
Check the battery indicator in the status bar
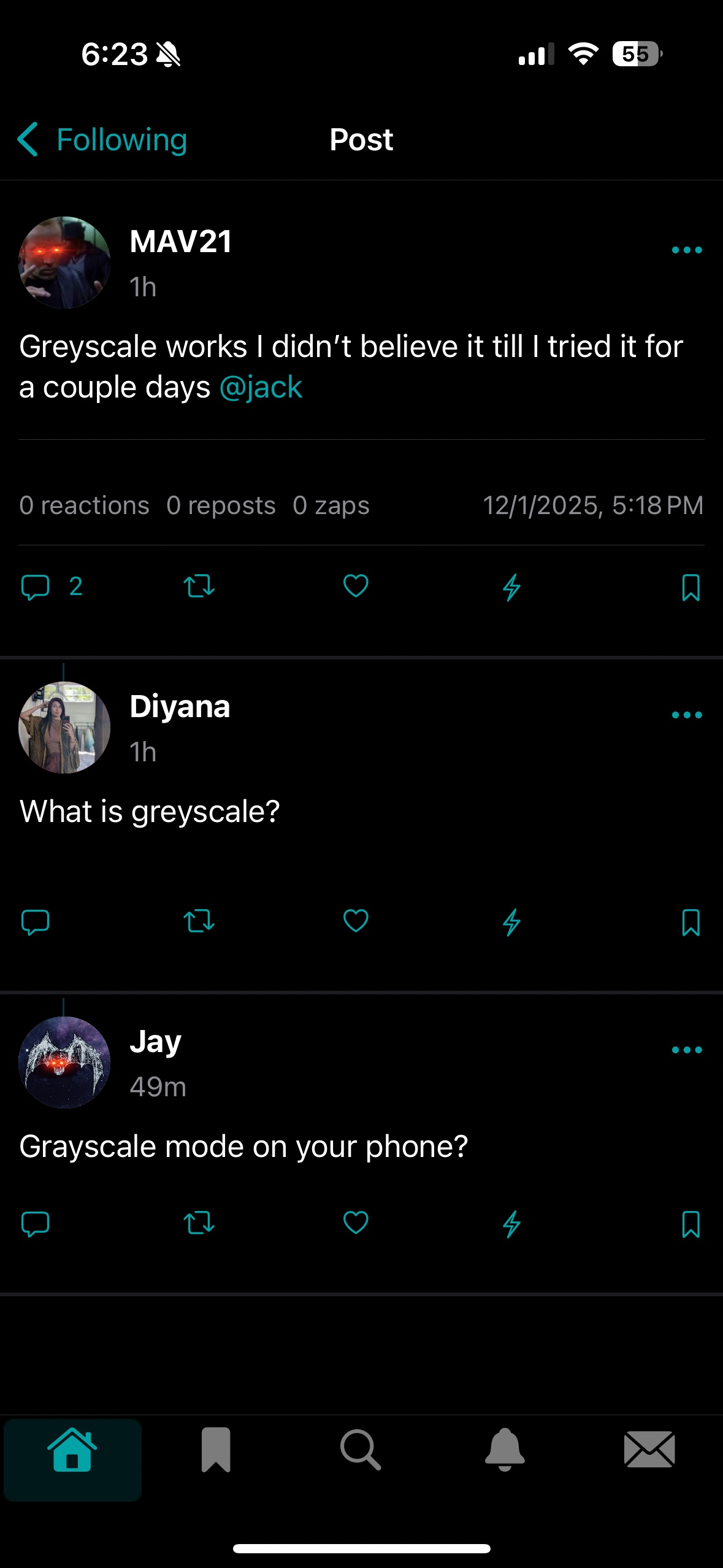pos(635,55)
